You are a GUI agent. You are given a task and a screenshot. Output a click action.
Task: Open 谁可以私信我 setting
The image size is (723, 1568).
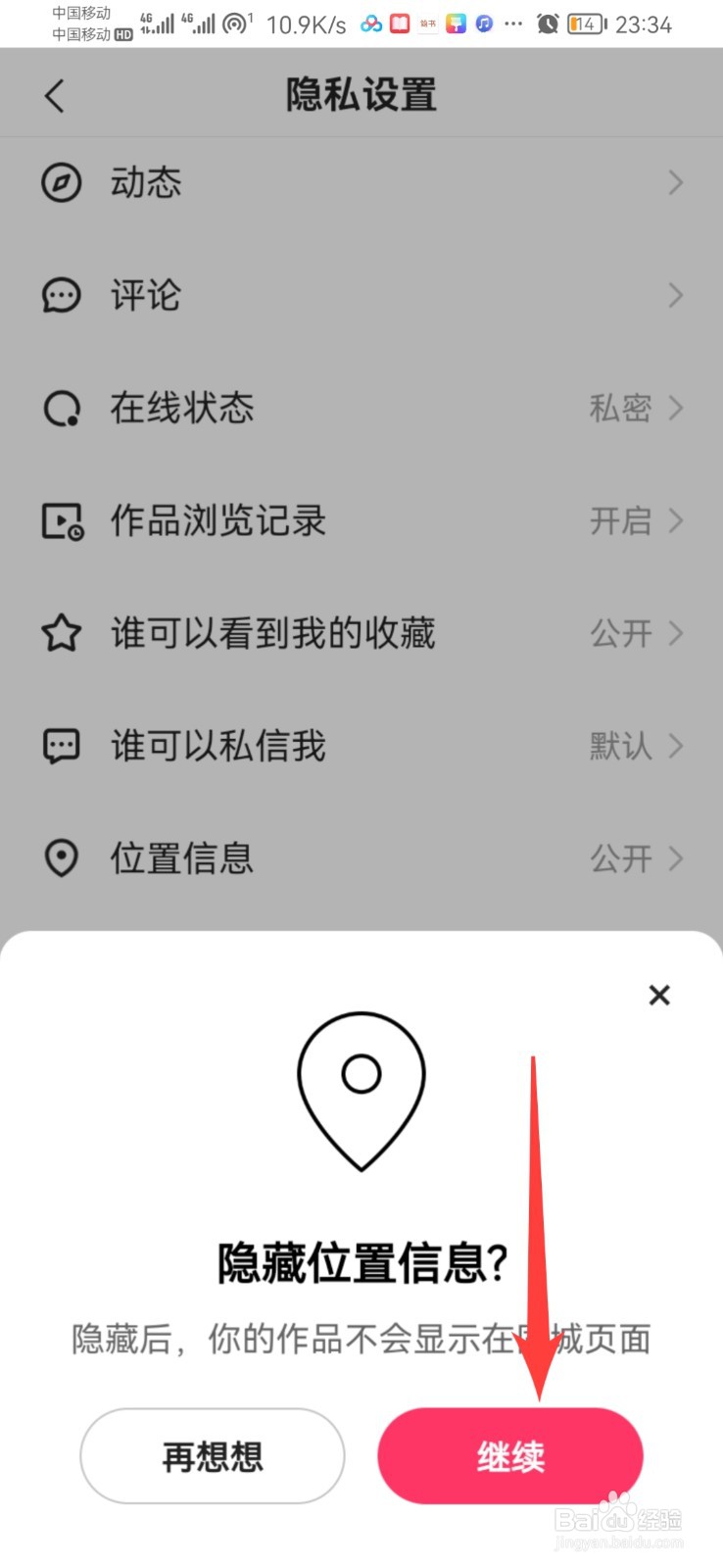coord(361,746)
